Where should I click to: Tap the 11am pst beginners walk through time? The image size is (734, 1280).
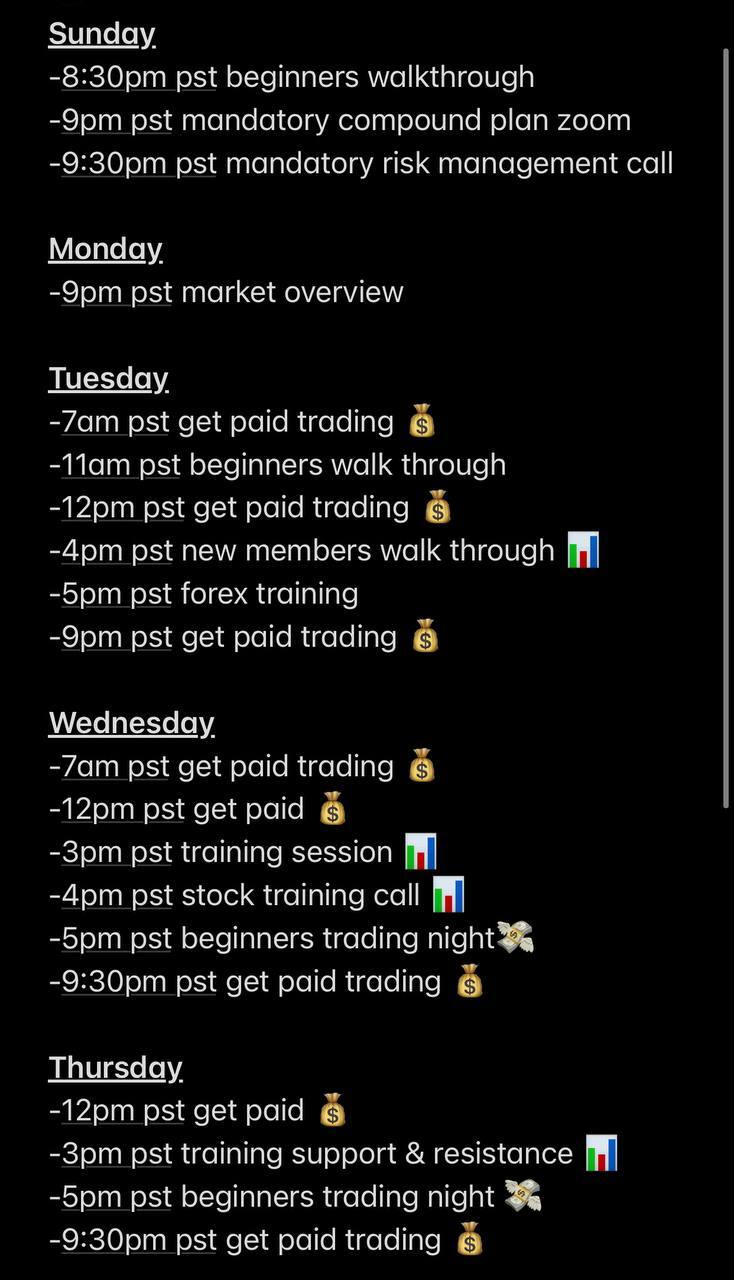[121, 465]
